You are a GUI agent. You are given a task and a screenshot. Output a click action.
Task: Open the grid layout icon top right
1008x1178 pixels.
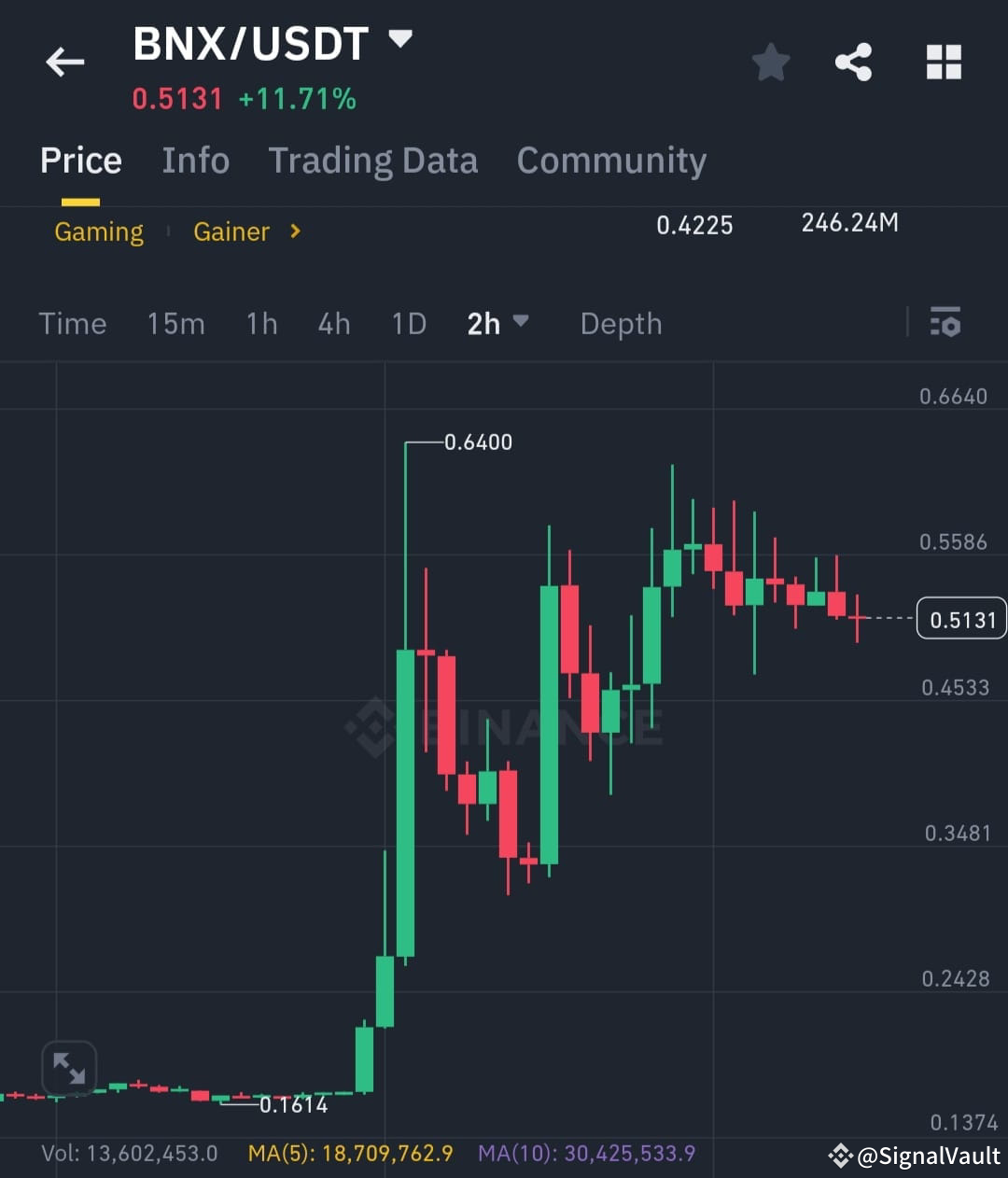pos(943,61)
